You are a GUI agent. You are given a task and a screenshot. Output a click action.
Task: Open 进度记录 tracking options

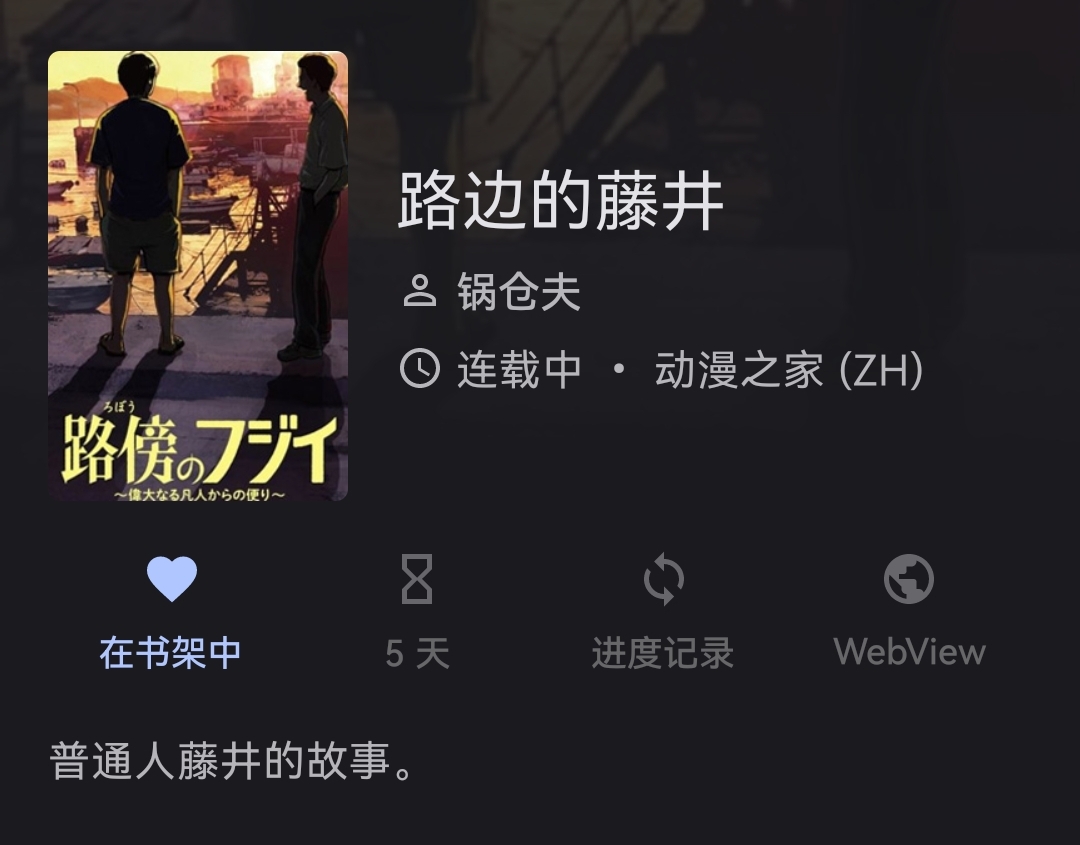pyautogui.click(x=663, y=610)
